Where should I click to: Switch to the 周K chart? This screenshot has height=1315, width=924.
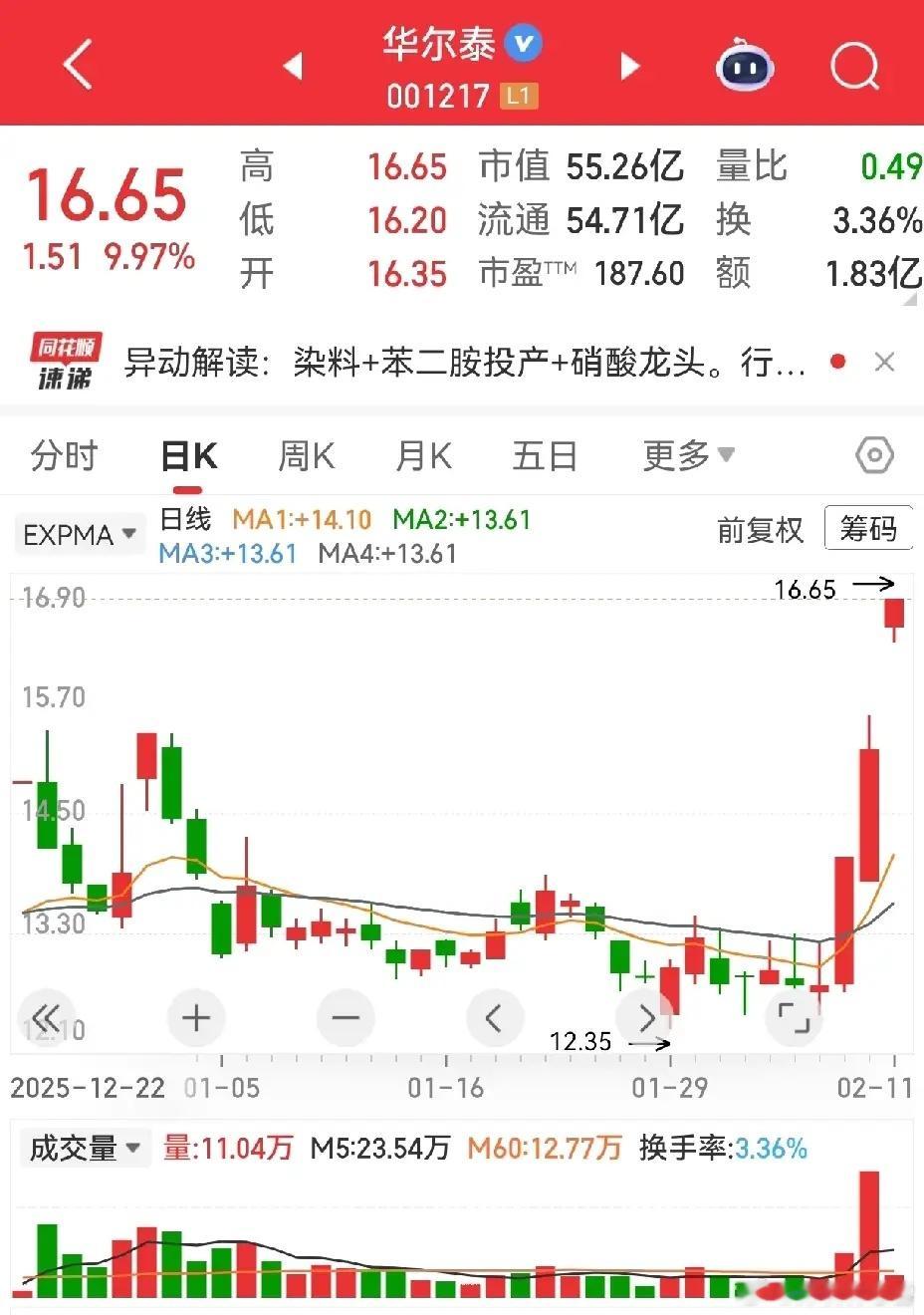pyautogui.click(x=306, y=456)
